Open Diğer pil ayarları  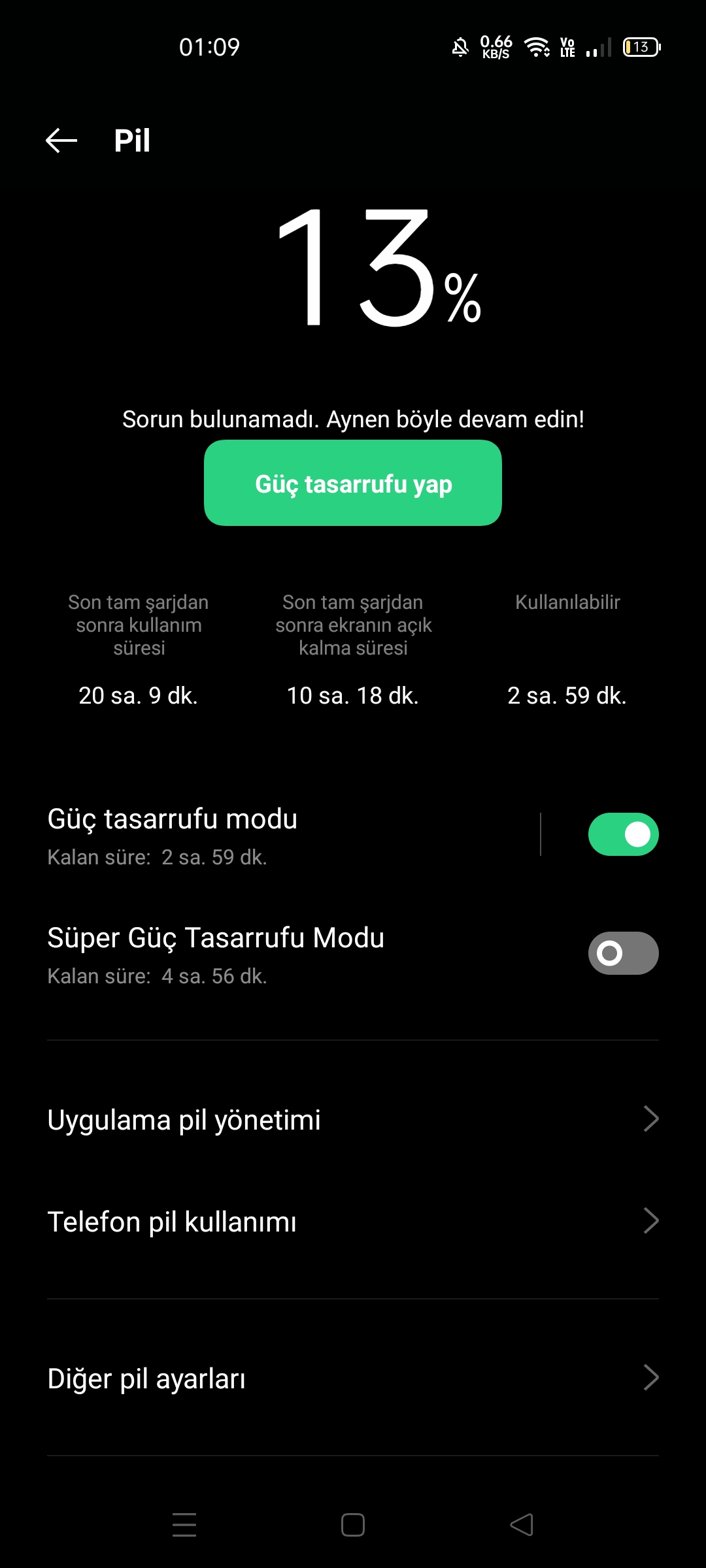353,1378
